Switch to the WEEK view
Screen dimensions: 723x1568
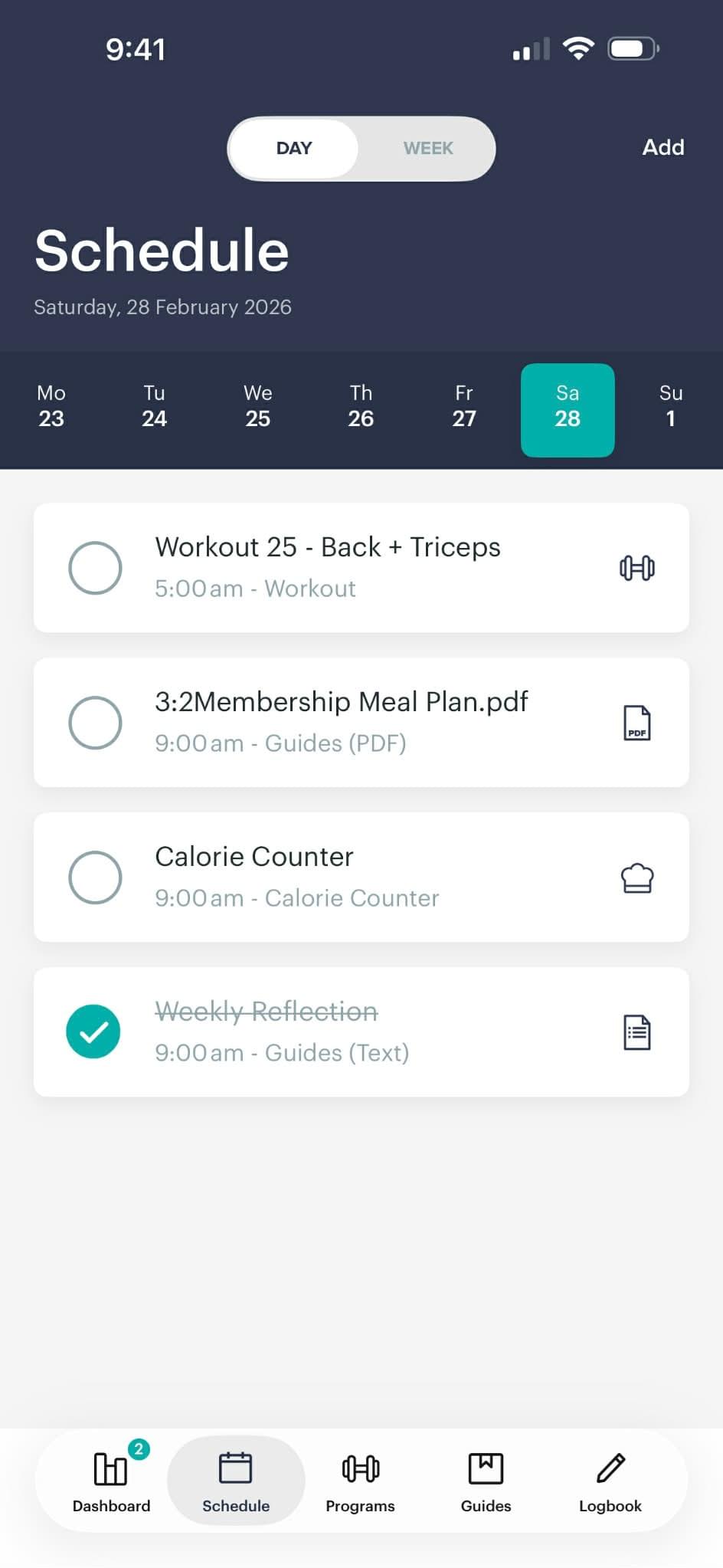click(427, 149)
